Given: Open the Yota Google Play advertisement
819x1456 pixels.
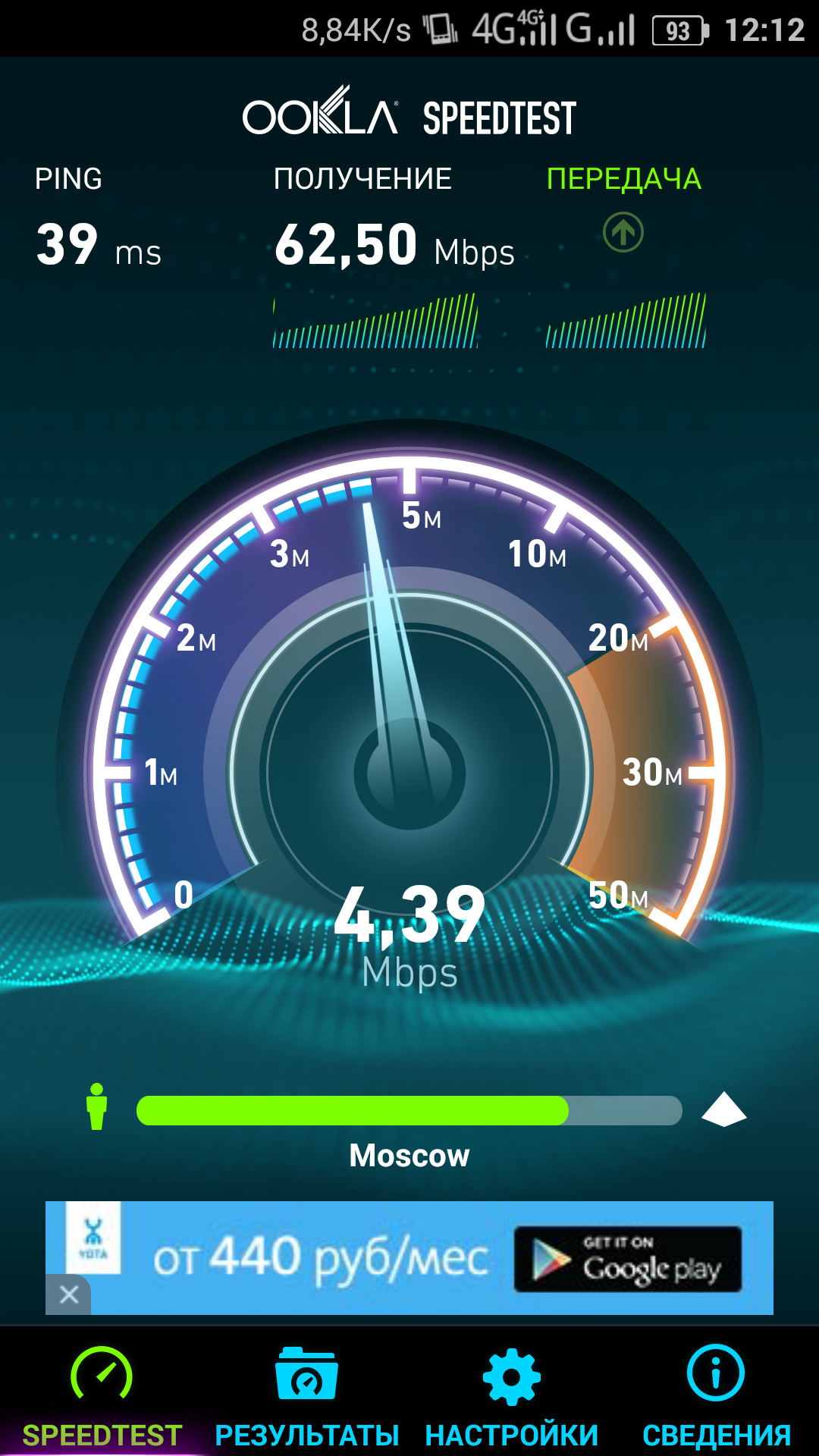Looking at the screenshot, I should (627, 1259).
